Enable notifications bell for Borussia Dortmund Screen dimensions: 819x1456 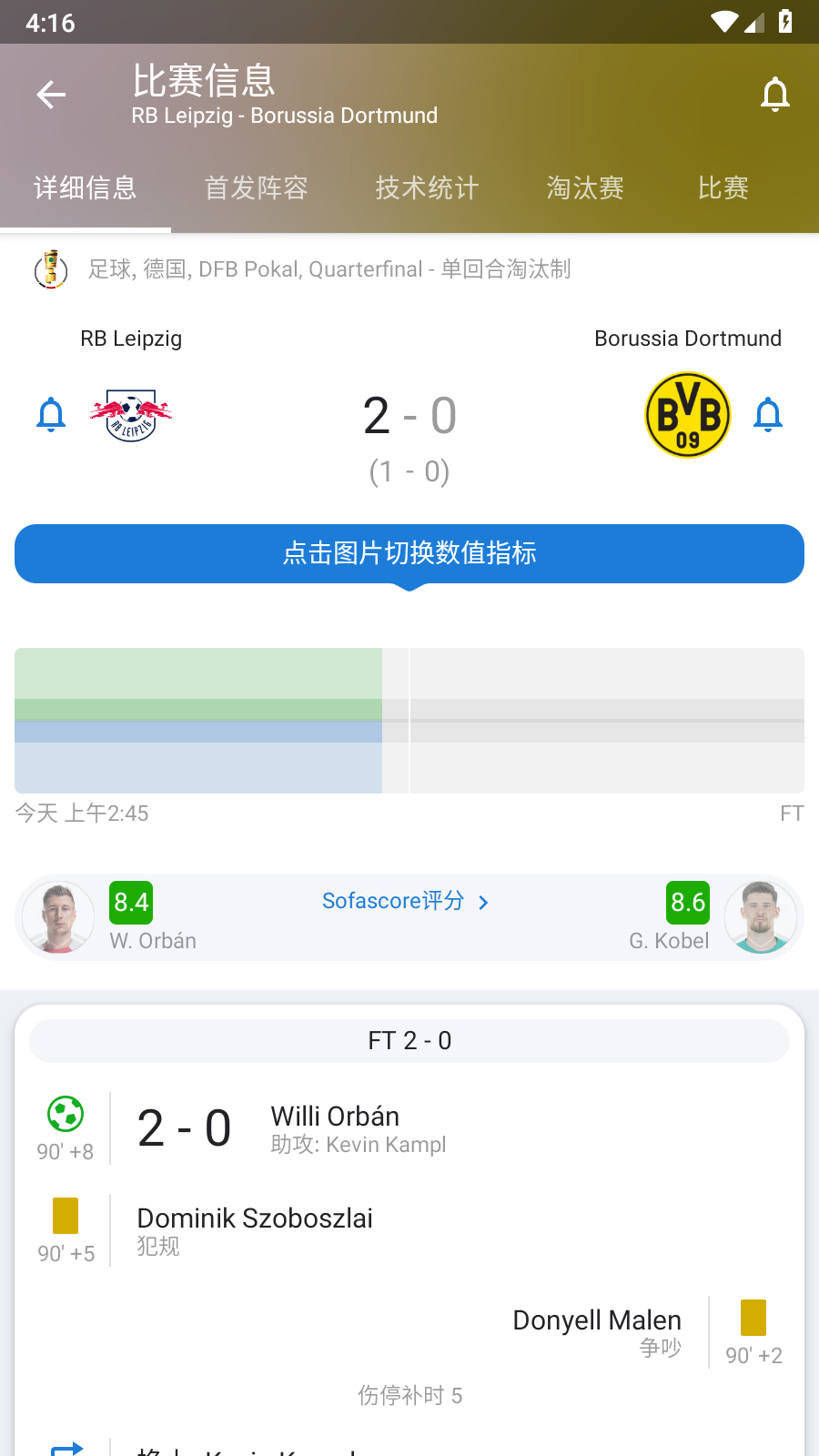[768, 415]
